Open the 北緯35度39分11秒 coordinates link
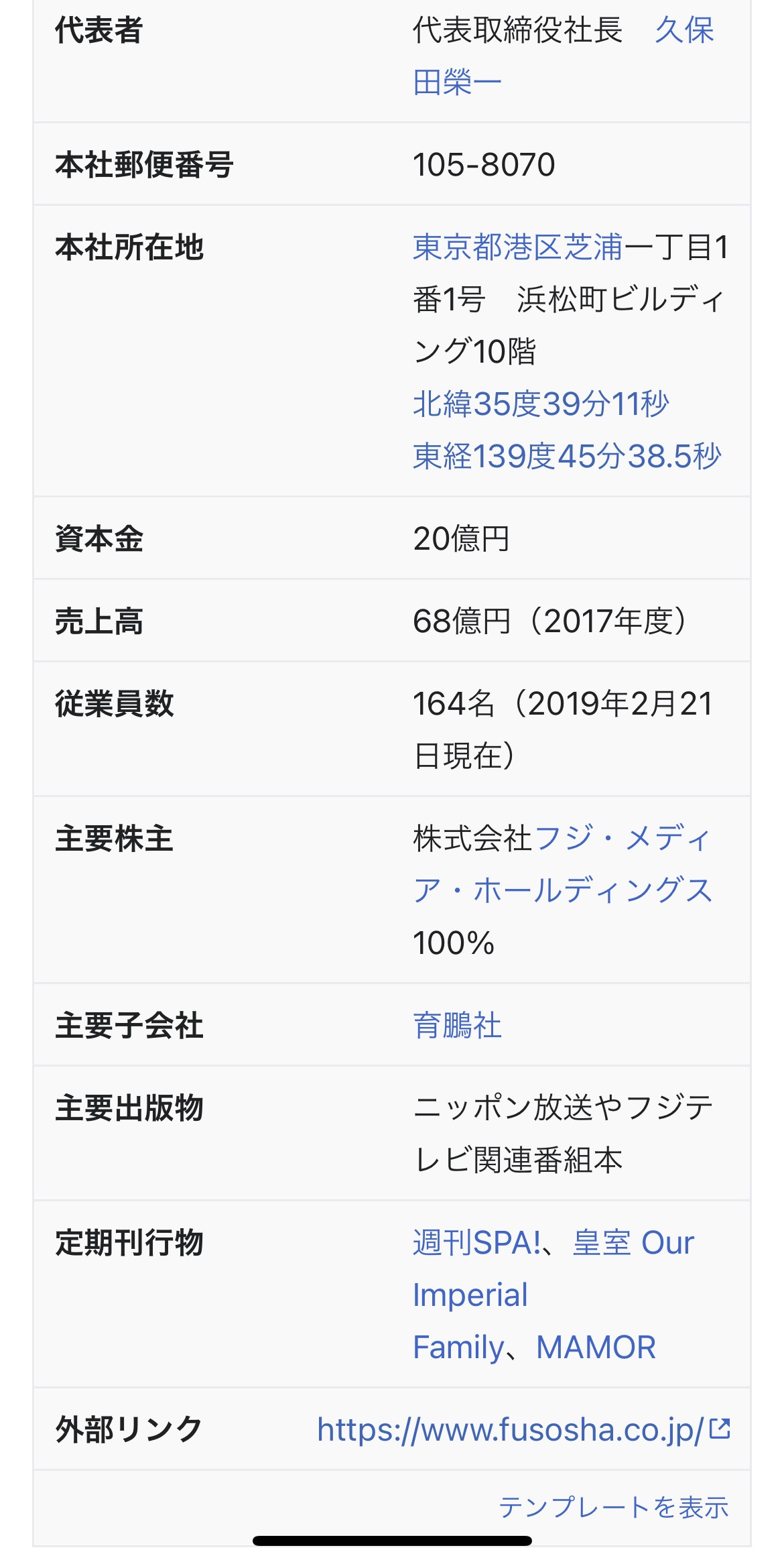 [x=541, y=404]
